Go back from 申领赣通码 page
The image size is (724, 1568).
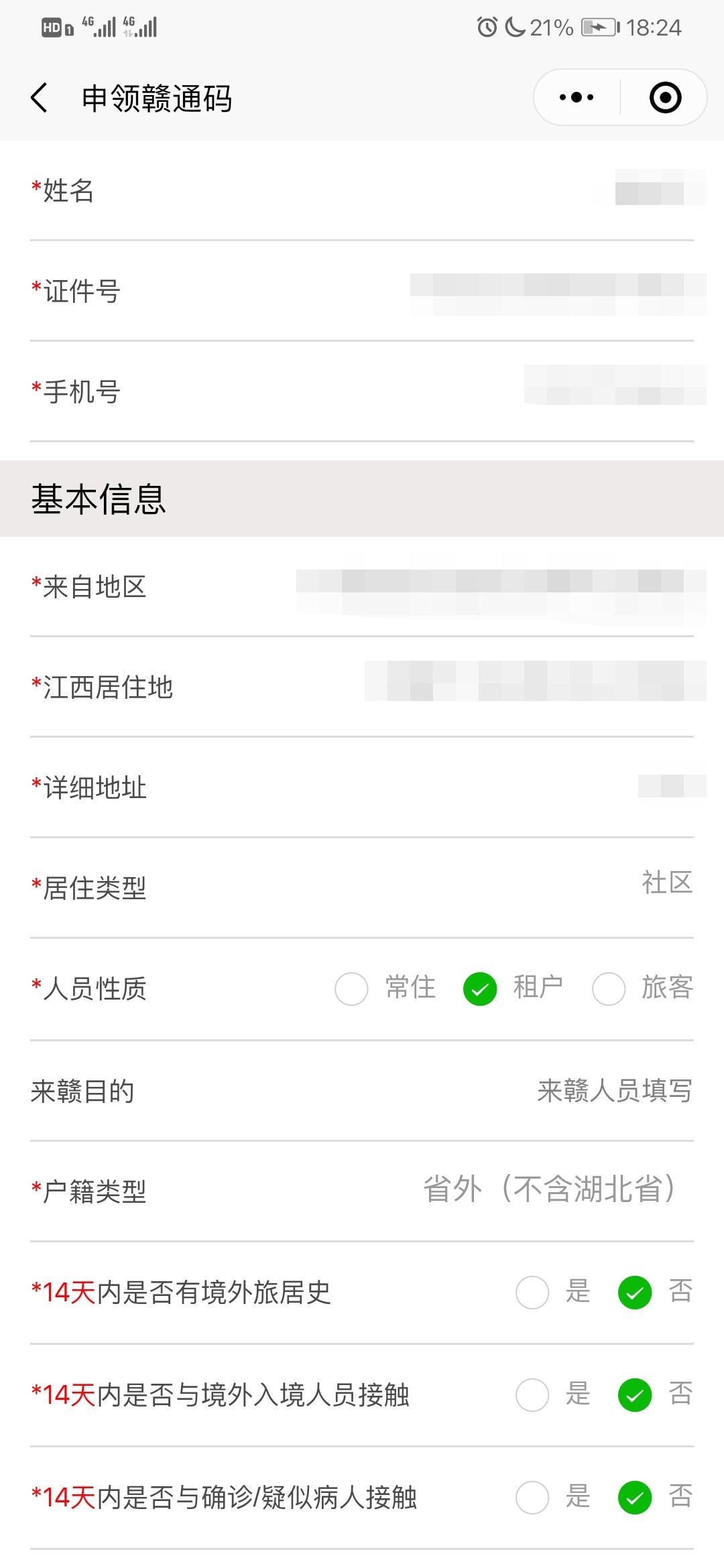[40, 98]
